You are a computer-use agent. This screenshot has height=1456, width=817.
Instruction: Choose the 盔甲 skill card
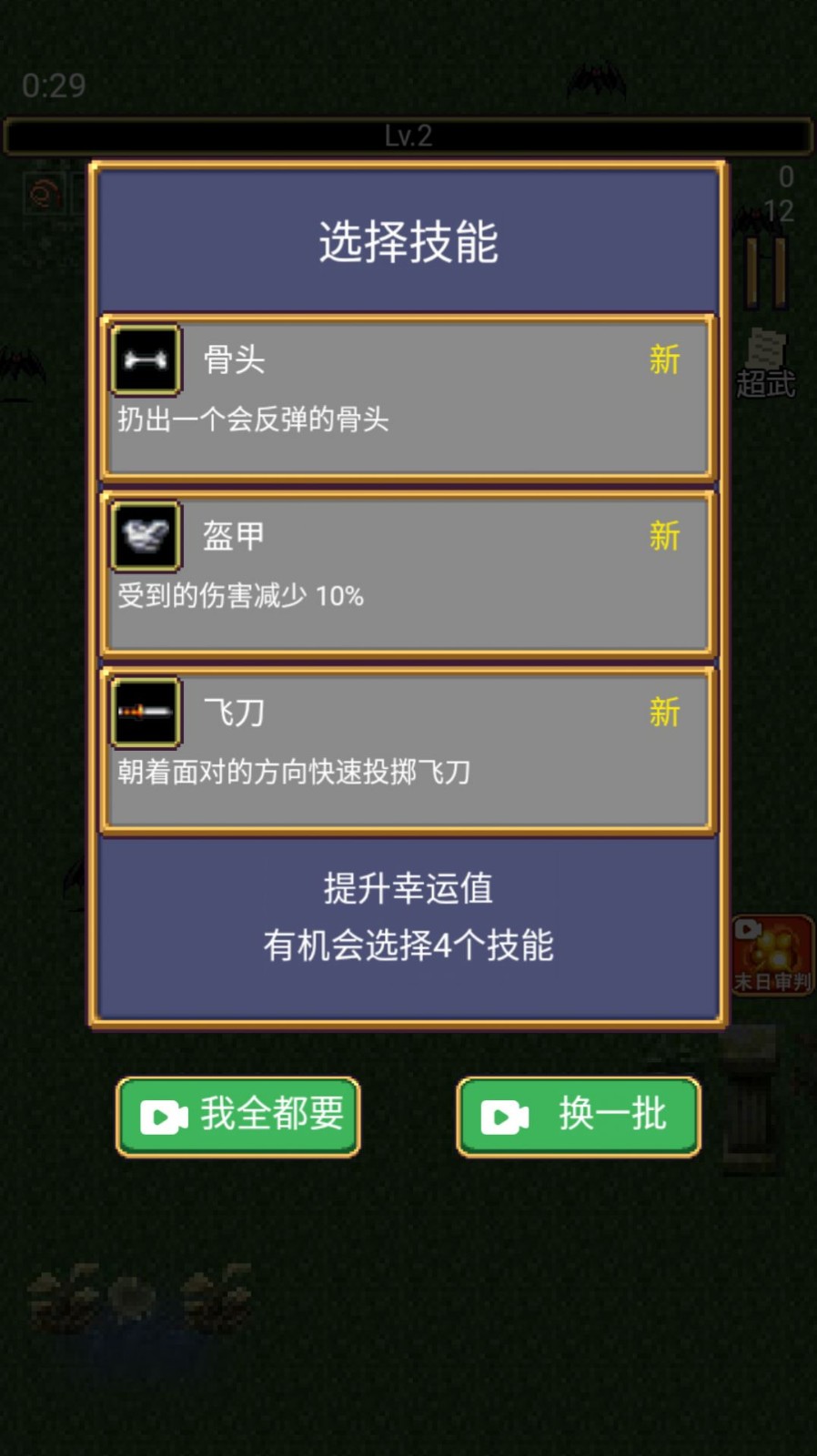pyautogui.click(x=408, y=572)
